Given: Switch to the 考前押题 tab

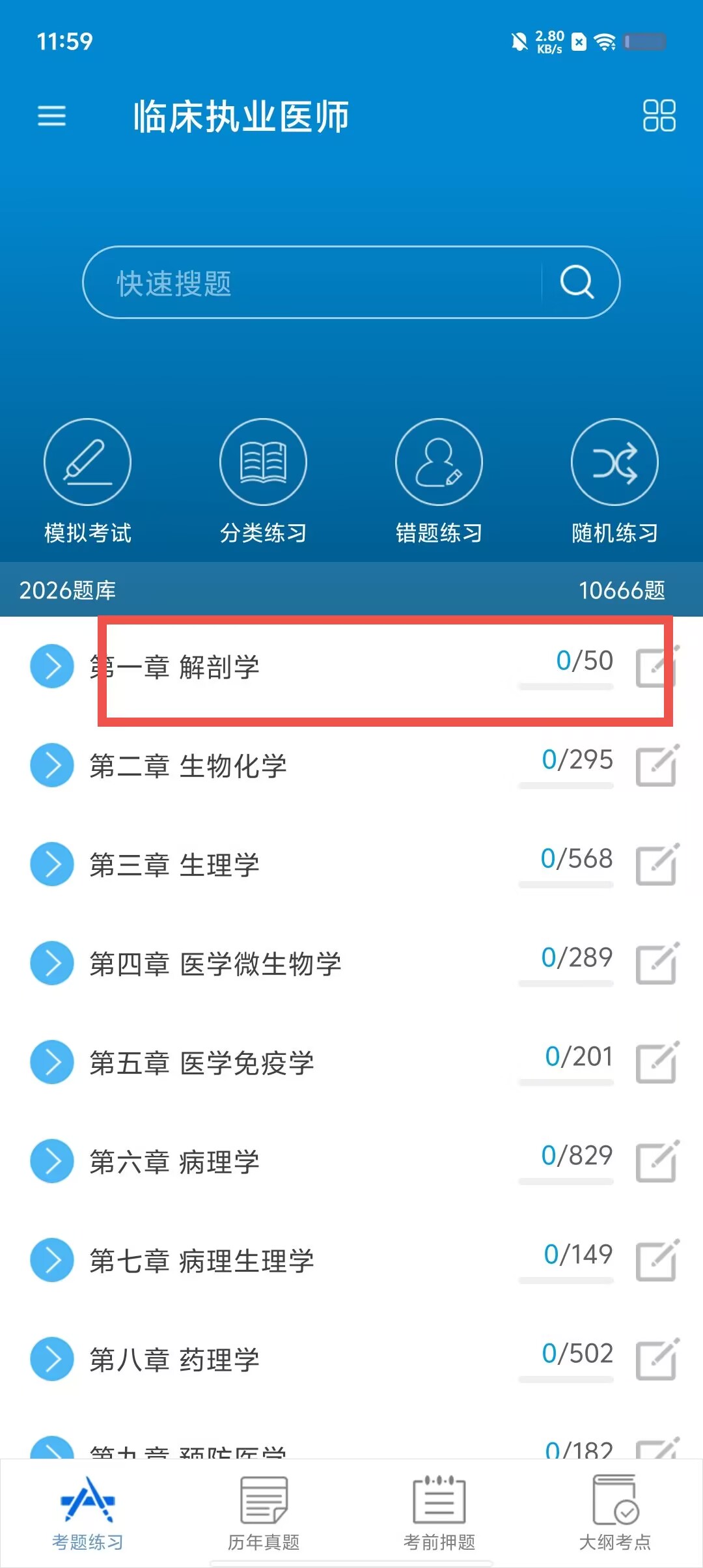Looking at the screenshot, I should 439,1513.
